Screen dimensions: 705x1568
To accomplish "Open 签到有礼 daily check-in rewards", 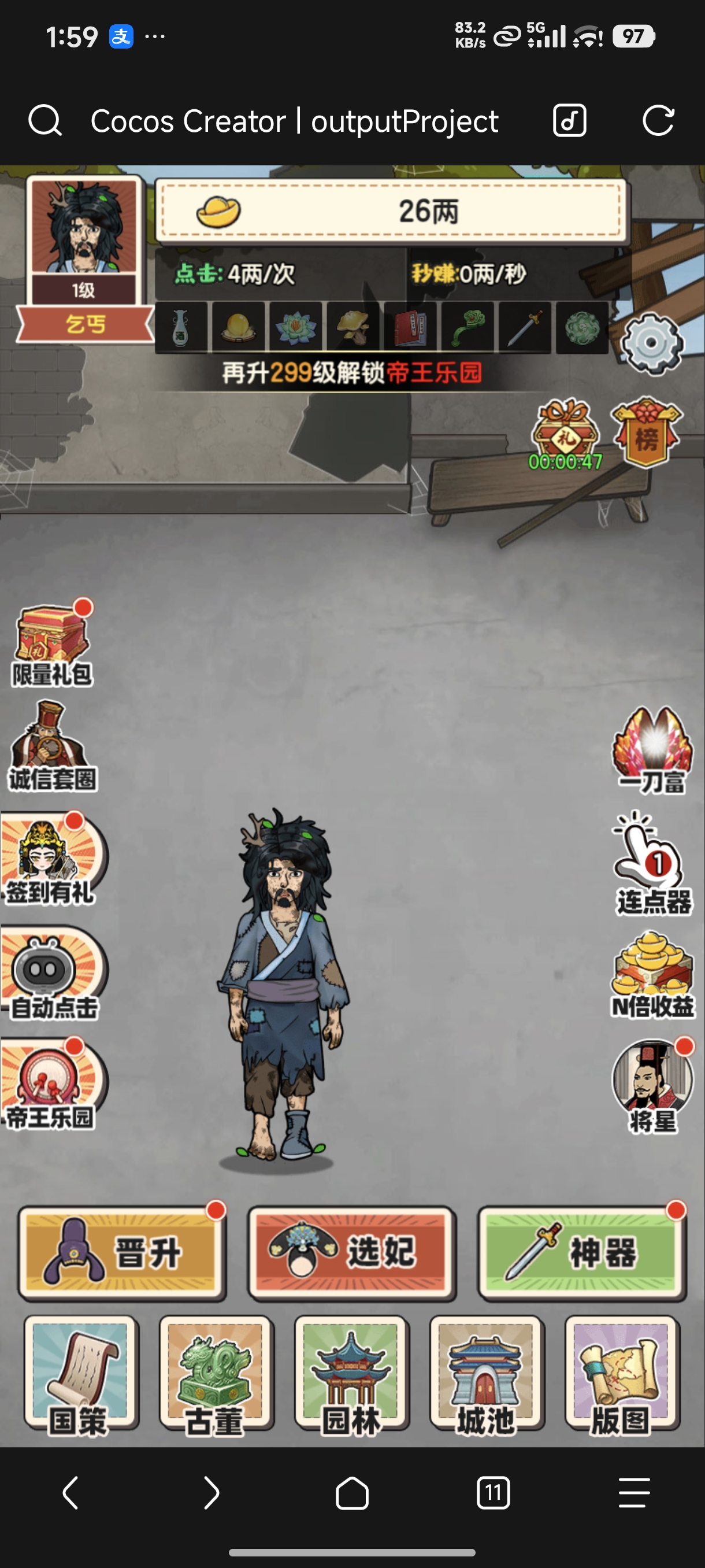I will point(51,858).
